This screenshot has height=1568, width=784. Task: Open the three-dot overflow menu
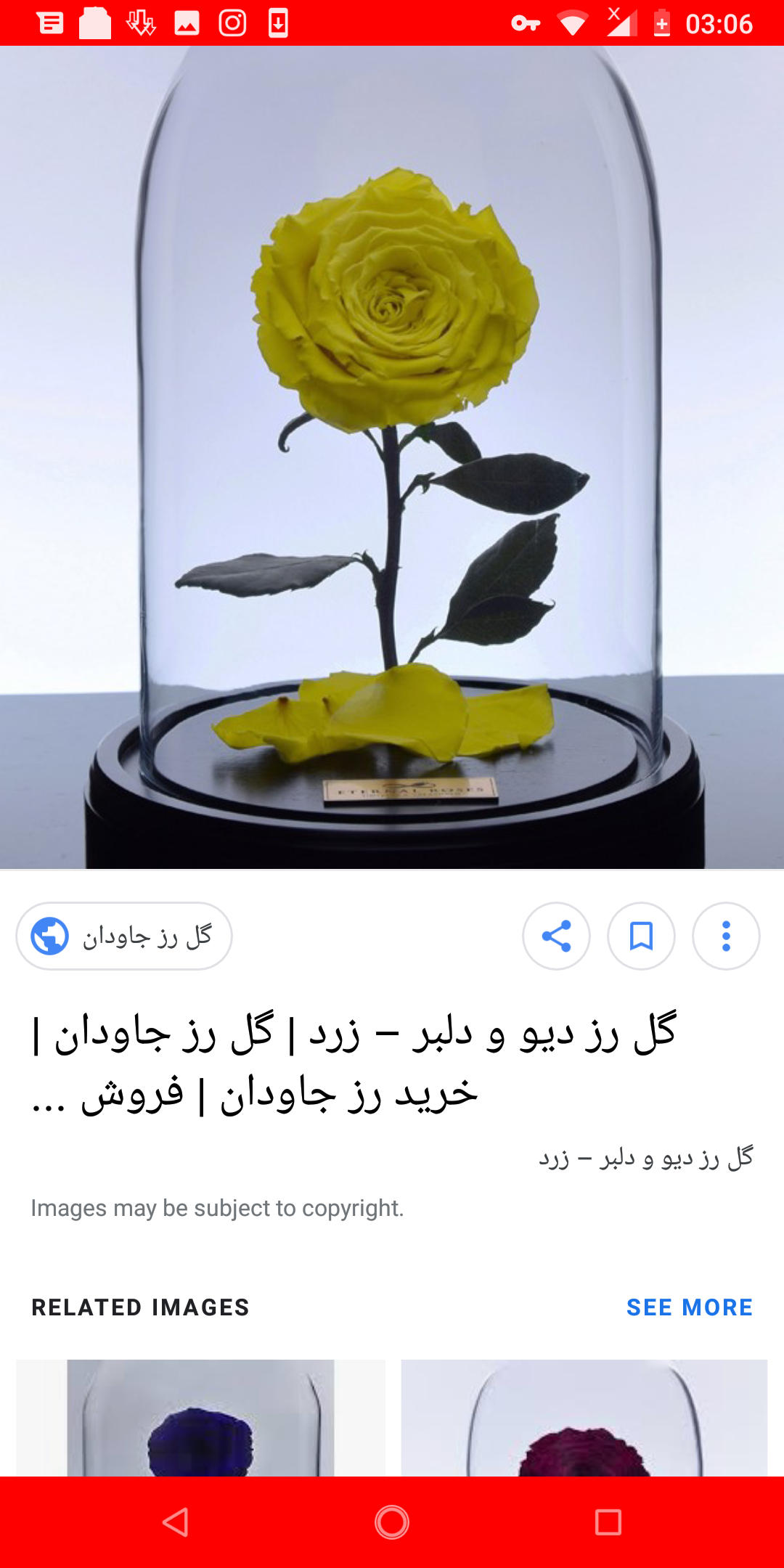coord(726,936)
